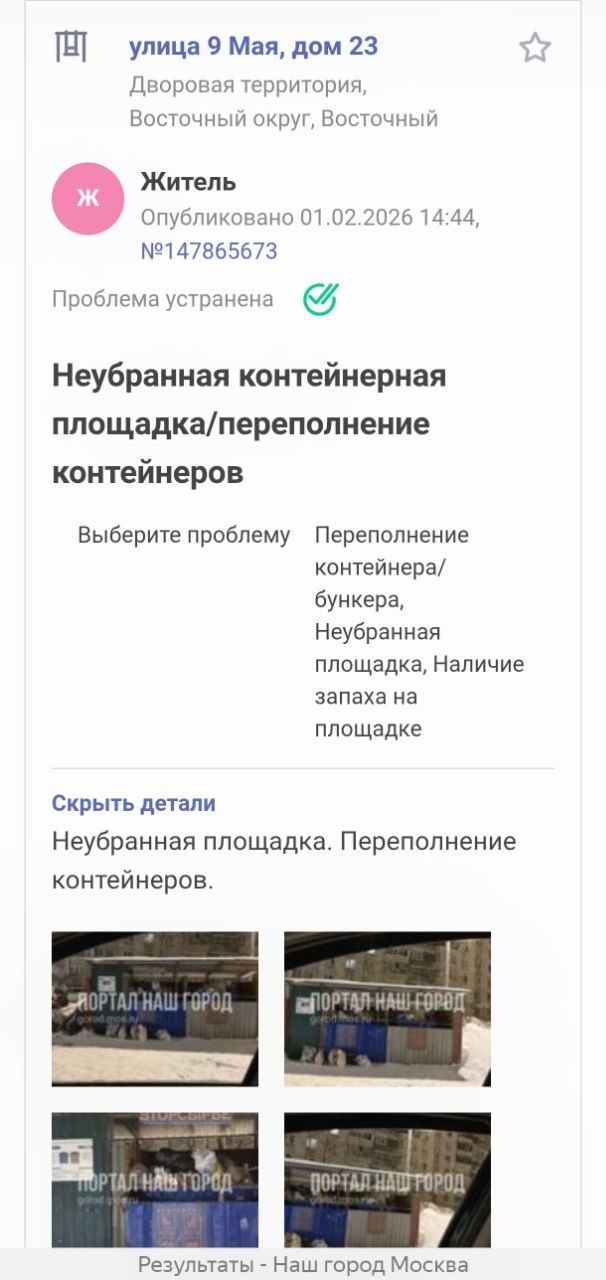Open report number №147865673
Screen dimensions: 606x1280
click(x=209, y=251)
